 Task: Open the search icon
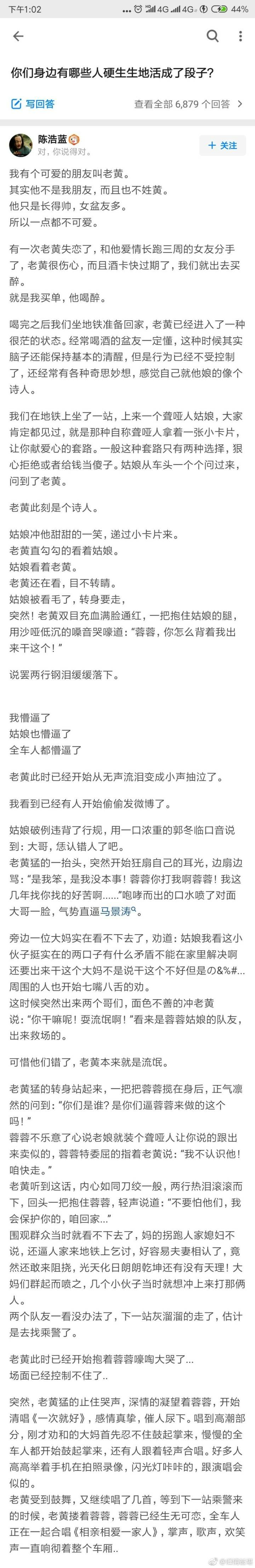pos(212,37)
